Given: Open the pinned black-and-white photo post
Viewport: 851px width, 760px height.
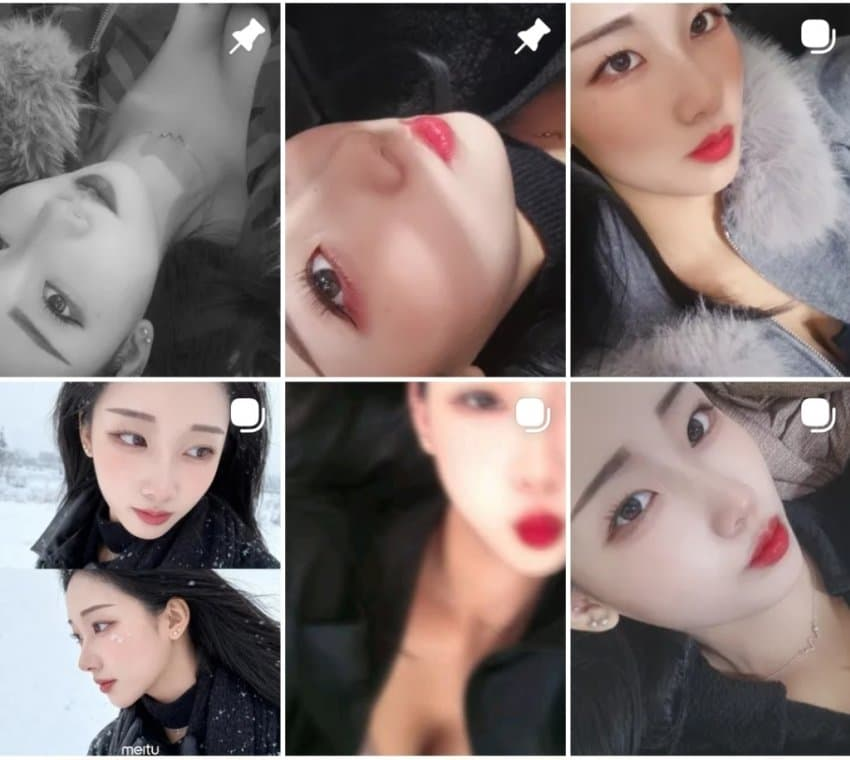Looking at the screenshot, I should tap(140, 190).
